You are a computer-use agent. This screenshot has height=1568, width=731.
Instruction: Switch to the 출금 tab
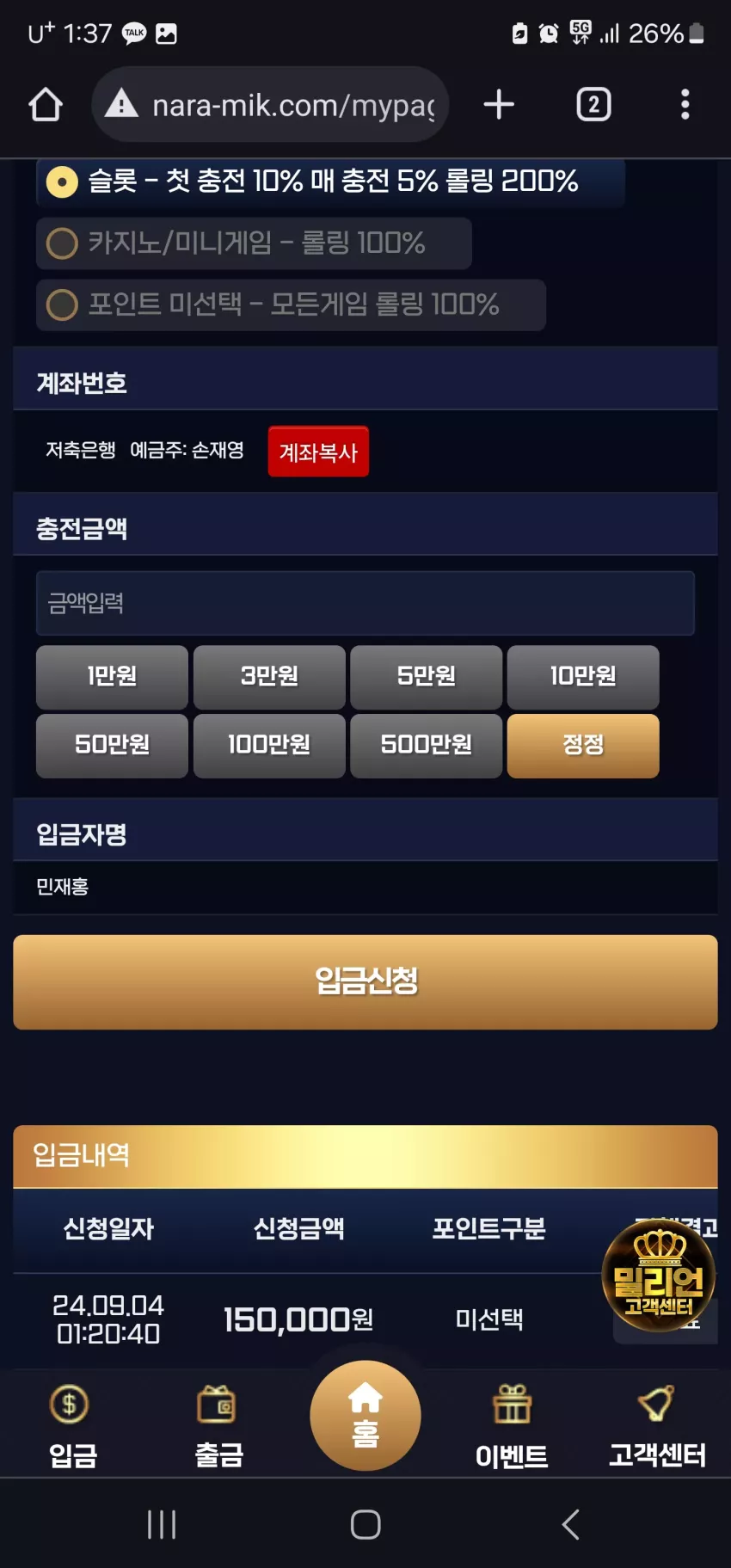tap(218, 1424)
